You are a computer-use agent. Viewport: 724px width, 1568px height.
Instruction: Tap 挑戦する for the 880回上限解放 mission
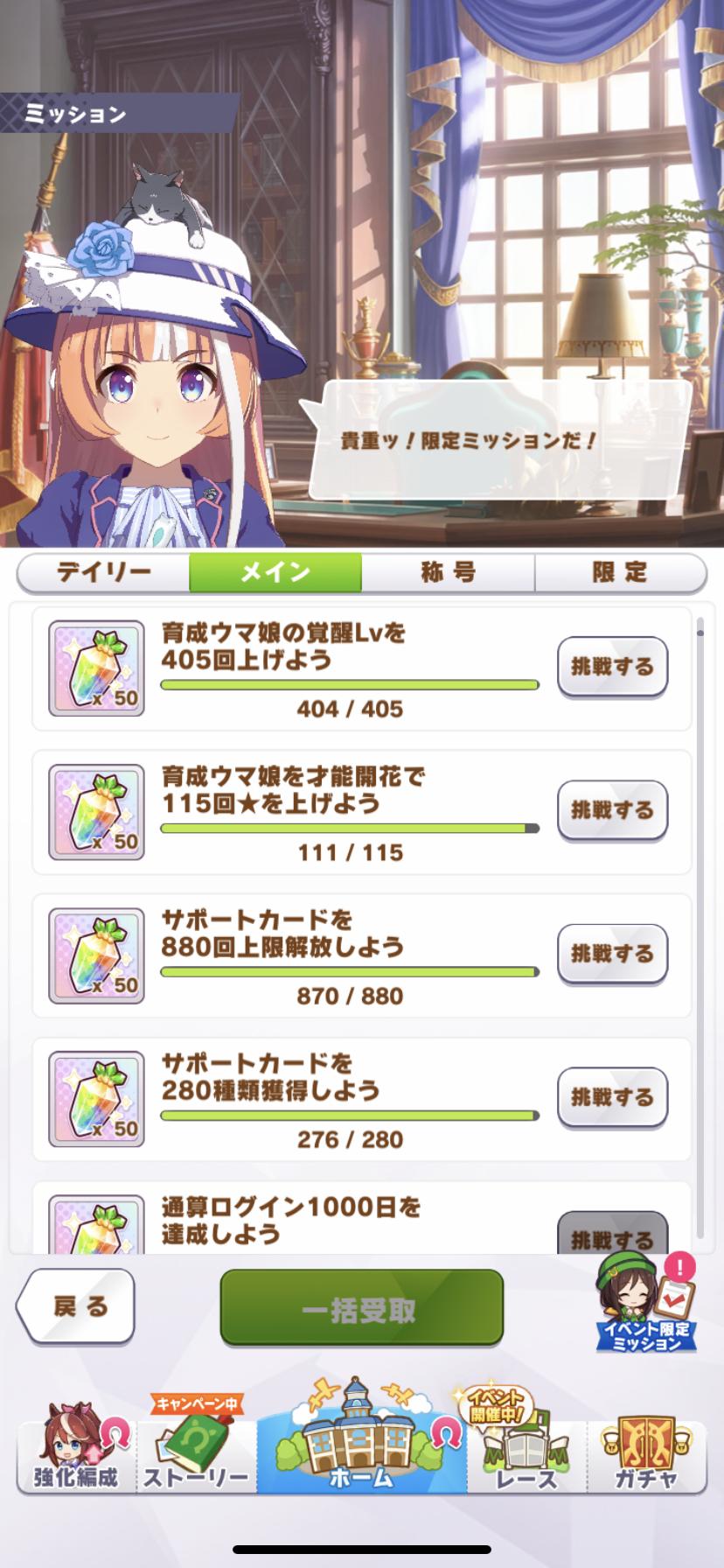tap(612, 954)
